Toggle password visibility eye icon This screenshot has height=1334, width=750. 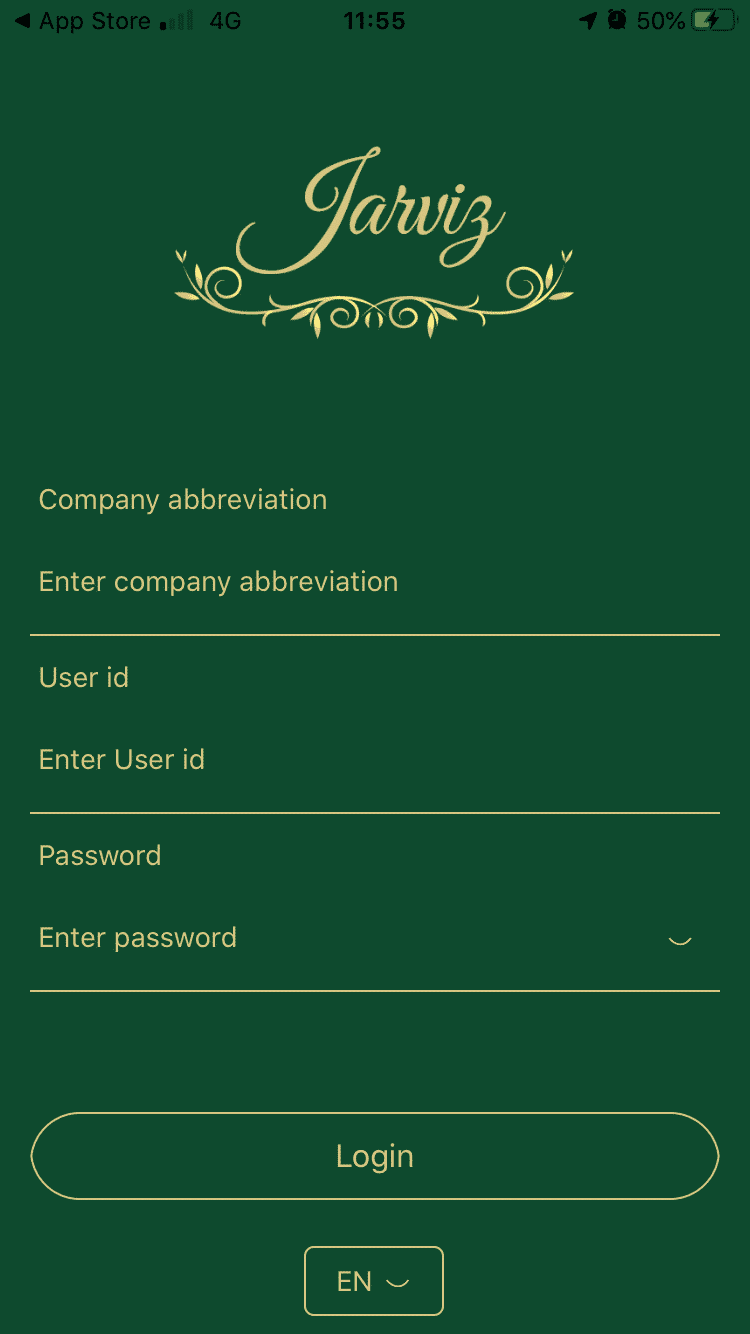tap(680, 939)
